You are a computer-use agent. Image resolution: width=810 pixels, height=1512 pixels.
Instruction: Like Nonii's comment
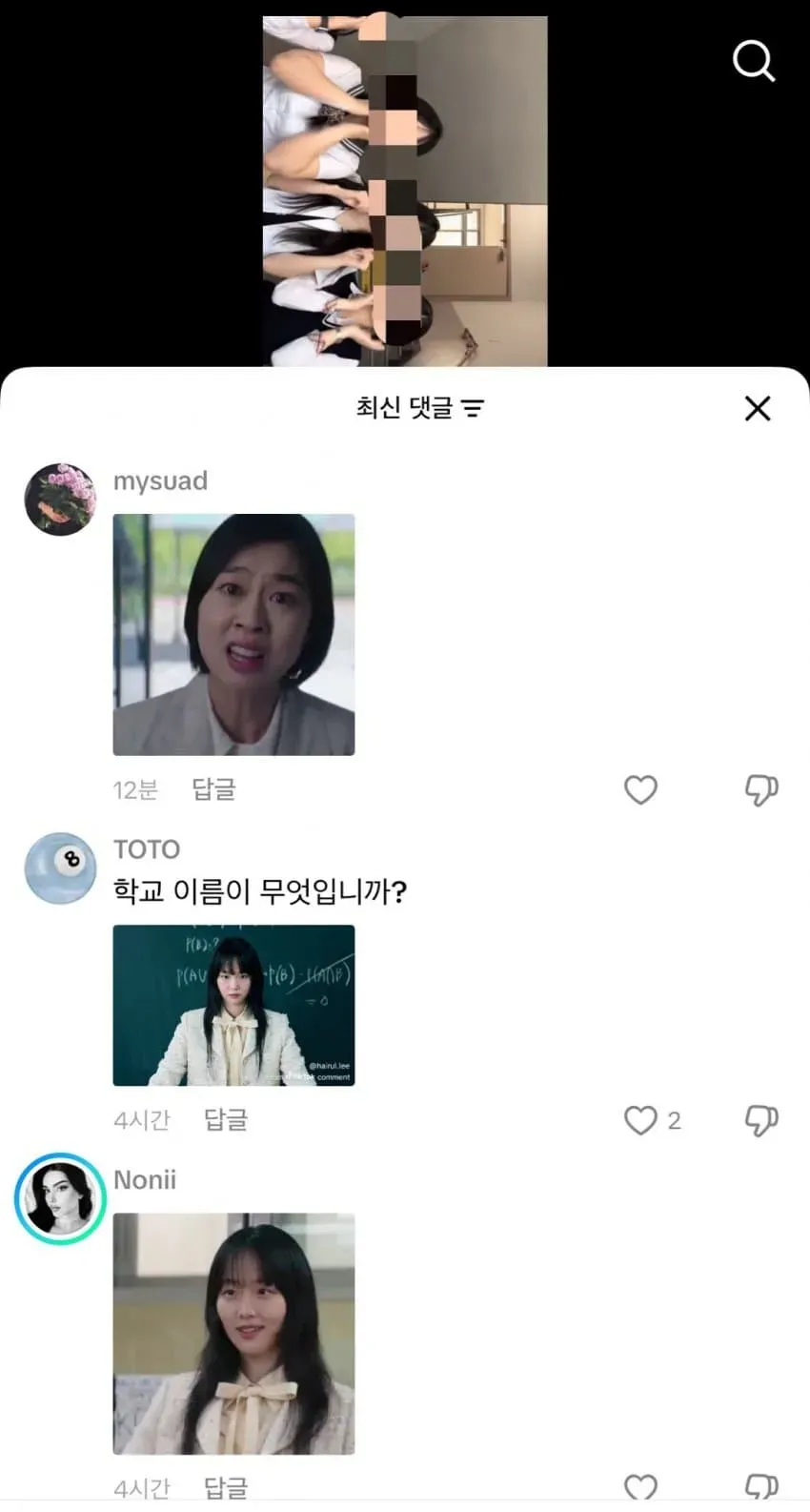pyautogui.click(x=640, y=1487)
